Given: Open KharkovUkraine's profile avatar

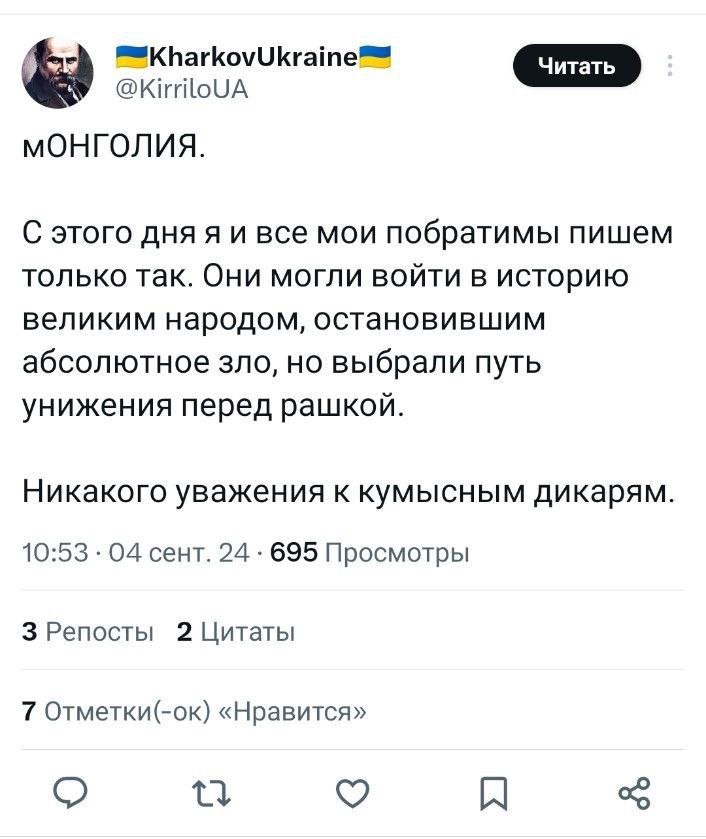Looking at the screenshot, I should pyautogui.click(x=58, y=73).
